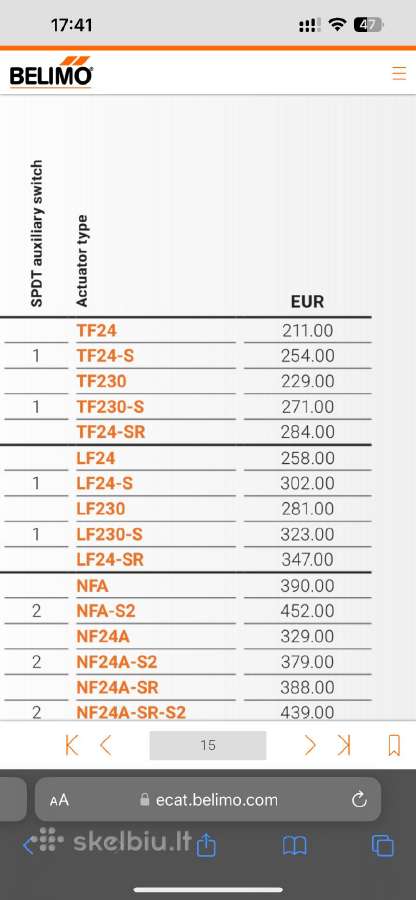
Task: Open the NFA-S2 actuator link
Action: [x=106, y=611]
